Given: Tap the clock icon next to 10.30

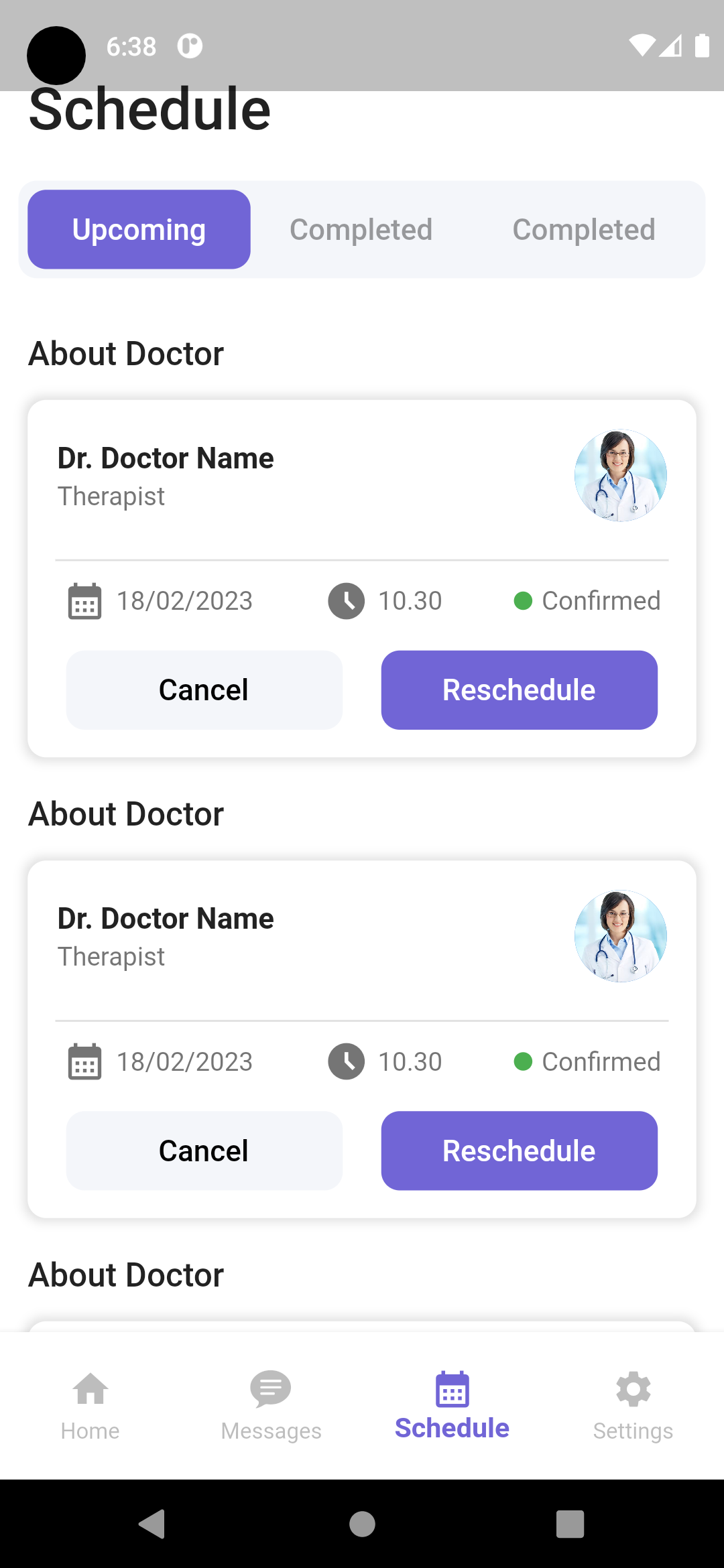Looking at the screenshot, I should click(x=345, y=601).
